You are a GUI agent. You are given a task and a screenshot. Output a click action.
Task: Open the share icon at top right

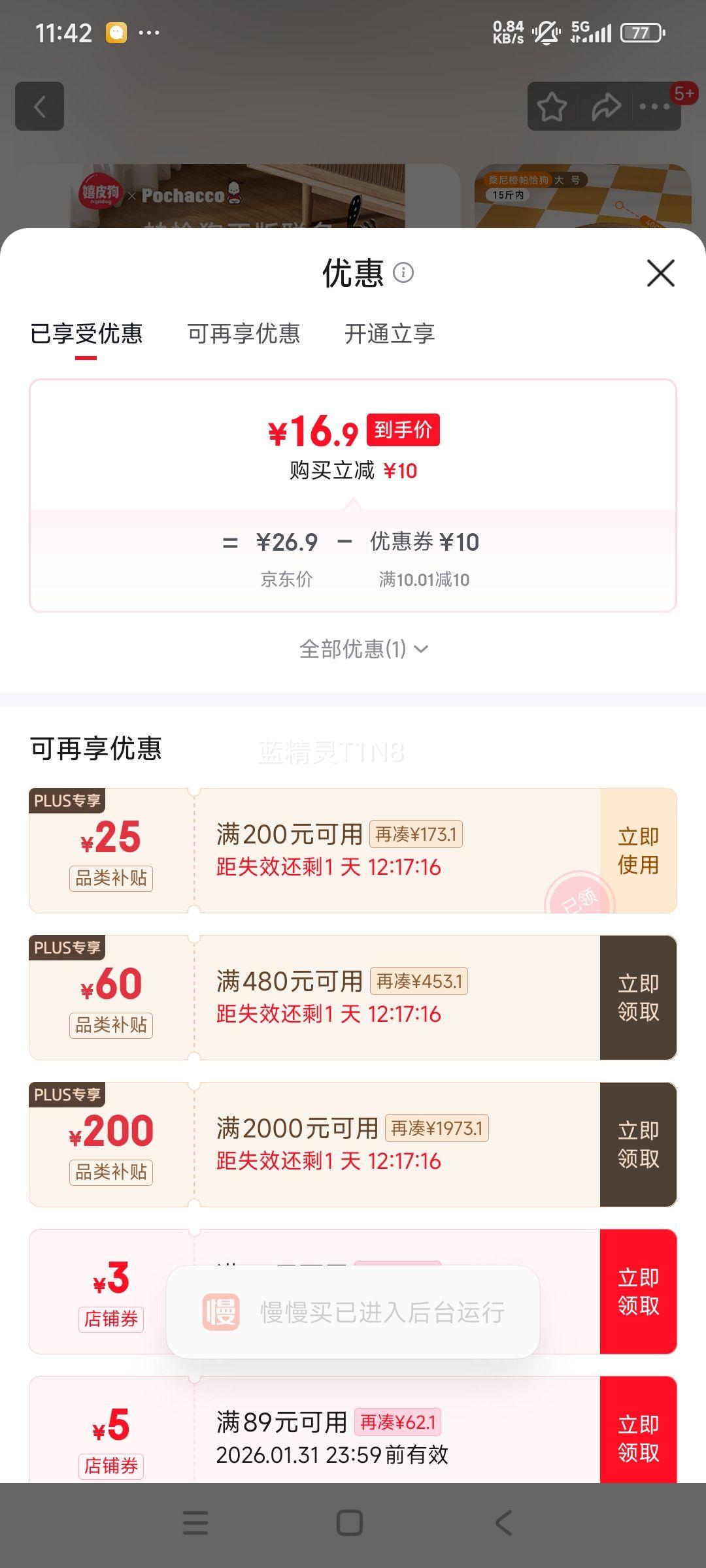[x=605, y=105]
